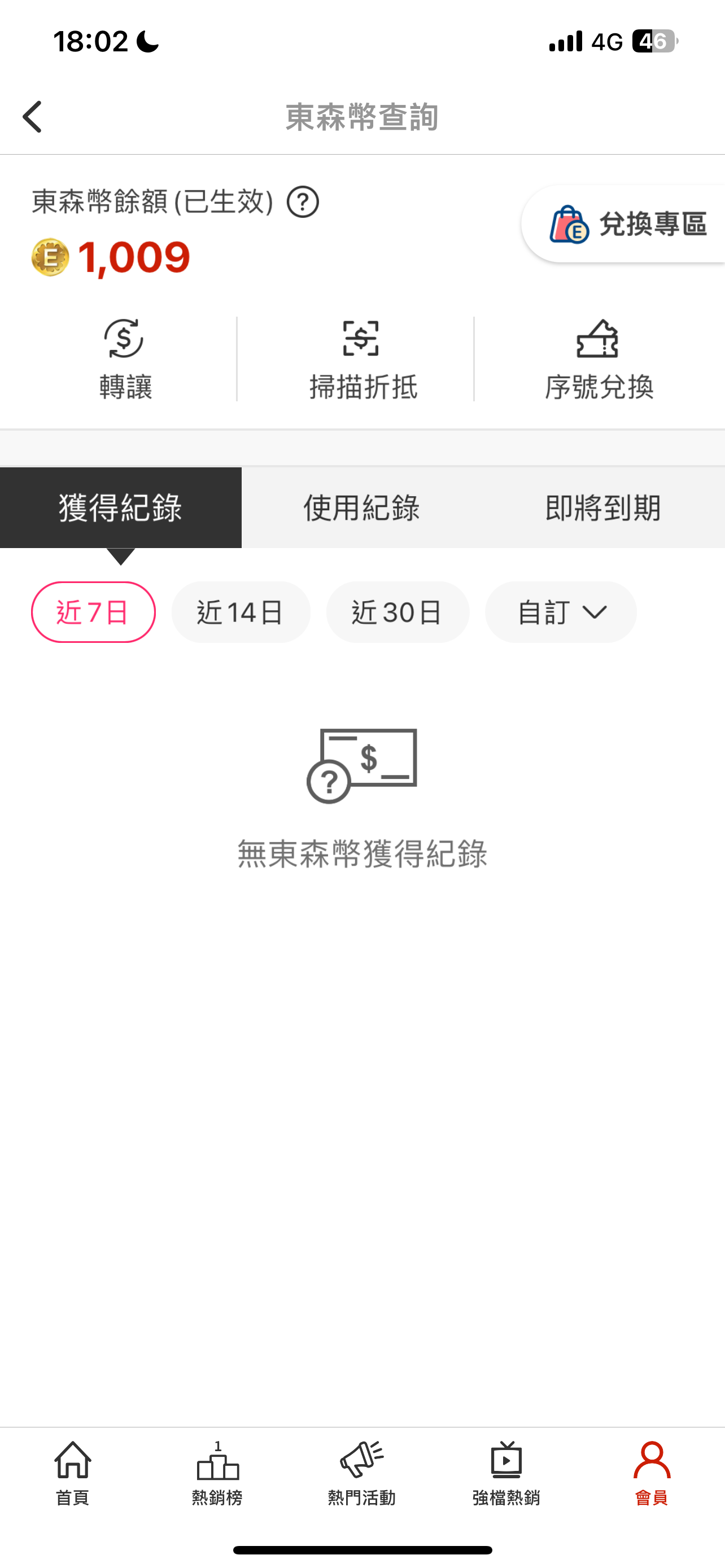Open 序號兌換 serial code redemption
Viewport: 725px width, 1568px height.
pos(599,360)
